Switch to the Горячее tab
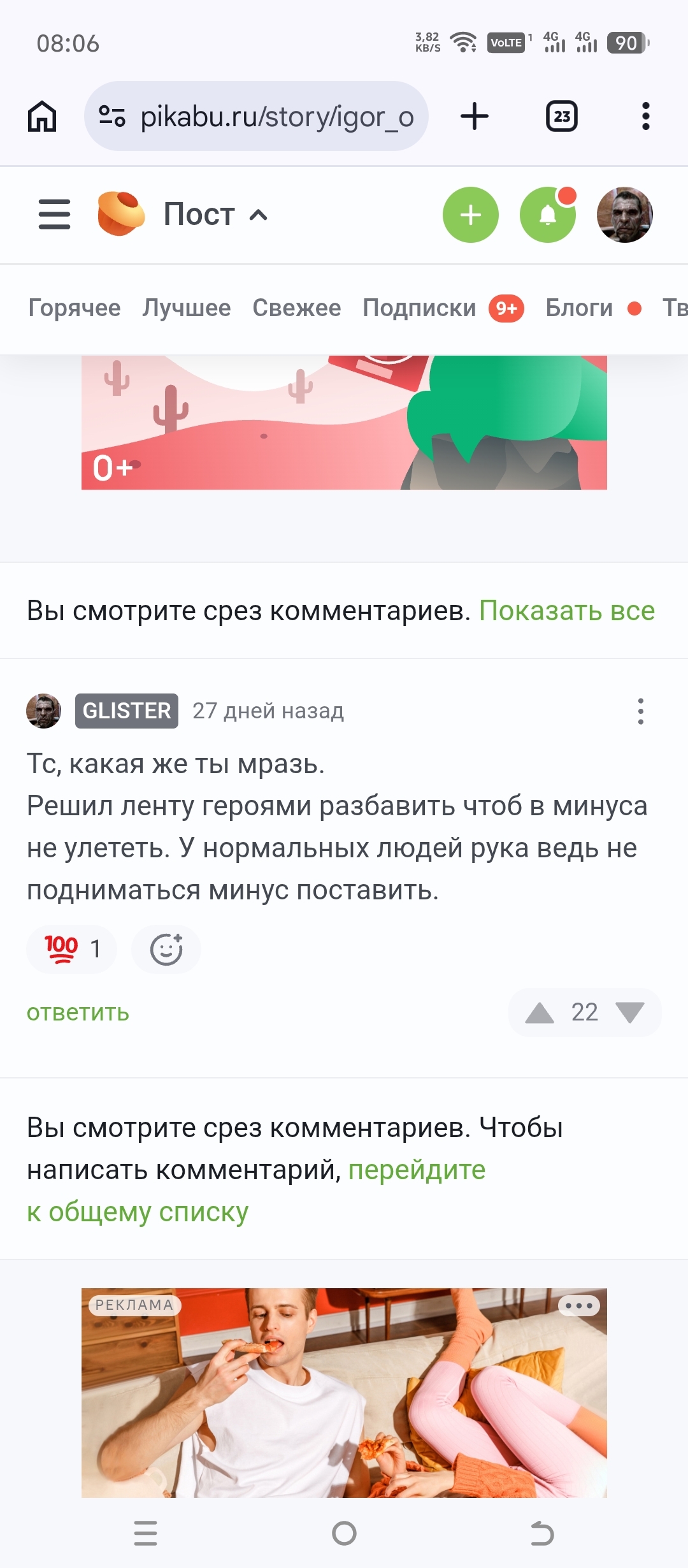 coord(75,308)
